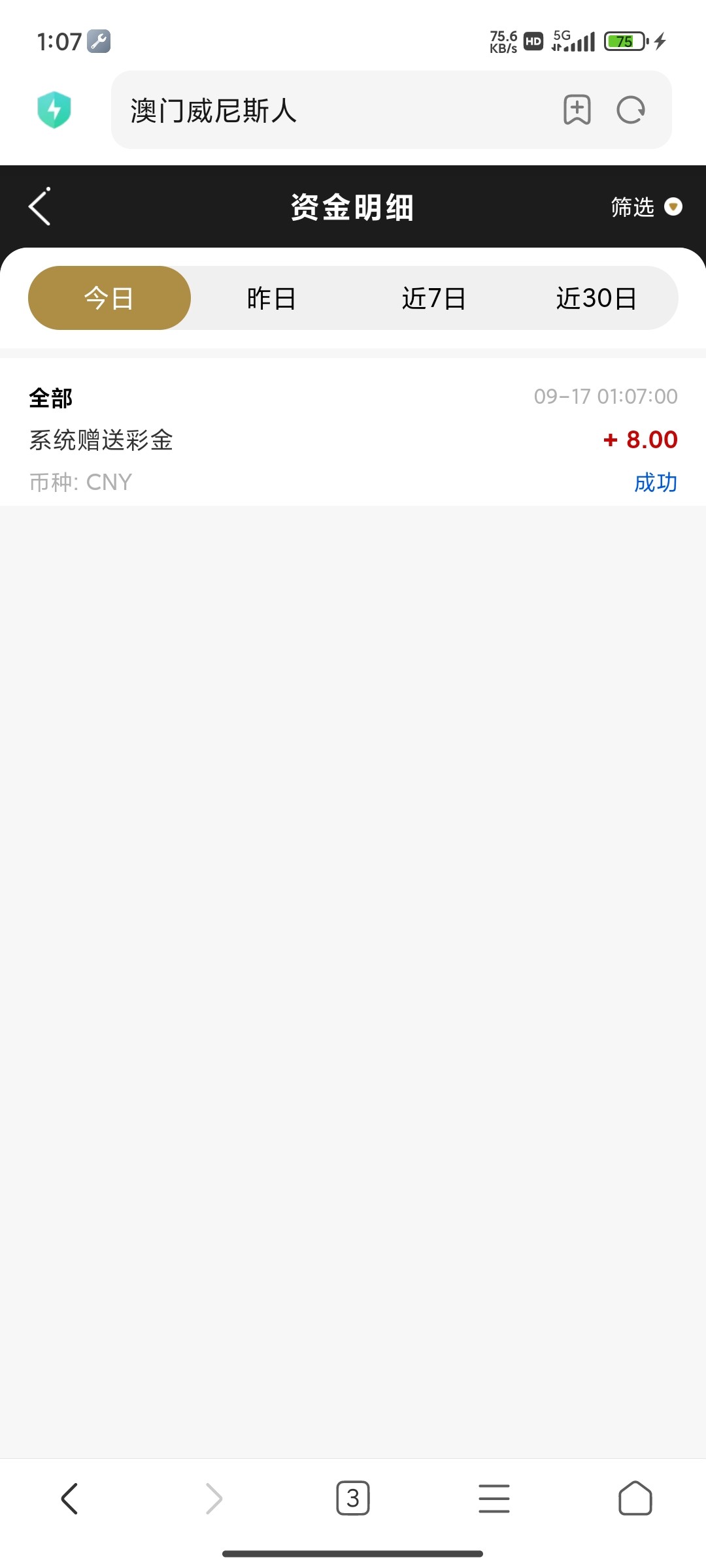Image resolution: width=706 pixels, height=1568 pixels.
Task: Select the 今日 tab
Action: click(x=109, y=298)
